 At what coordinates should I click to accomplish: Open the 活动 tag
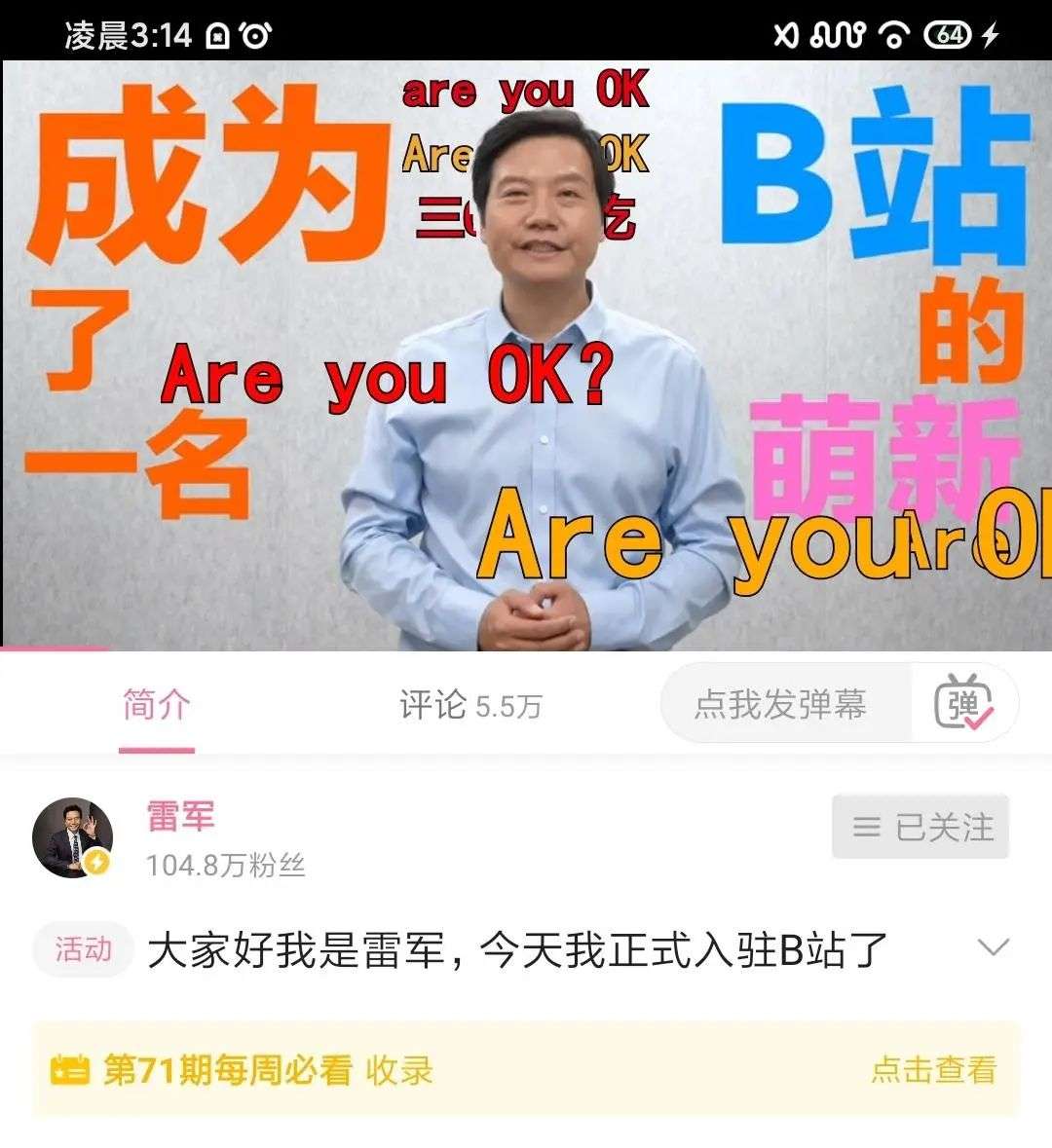click(83, 948)
